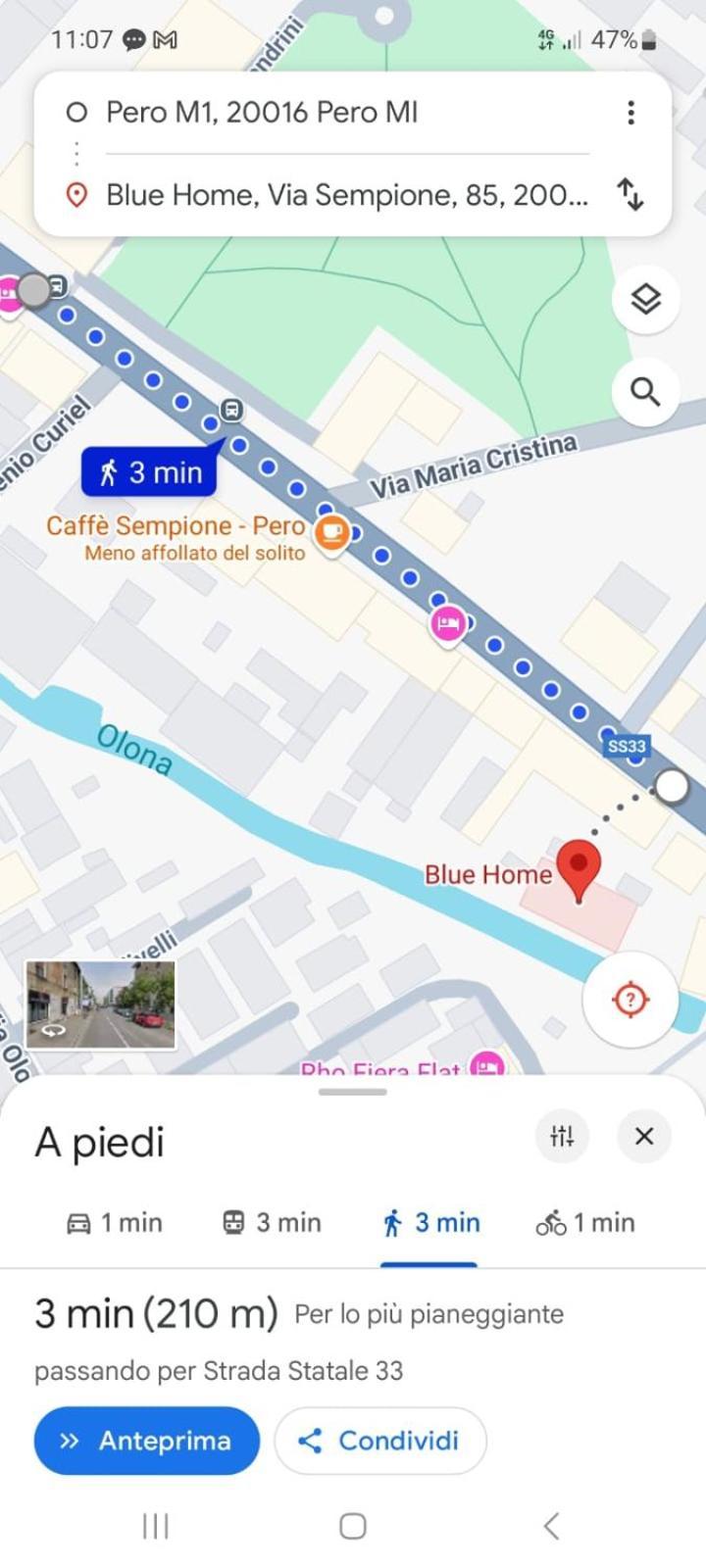
Task: Go back with system back button
Action: point(551,1526)
